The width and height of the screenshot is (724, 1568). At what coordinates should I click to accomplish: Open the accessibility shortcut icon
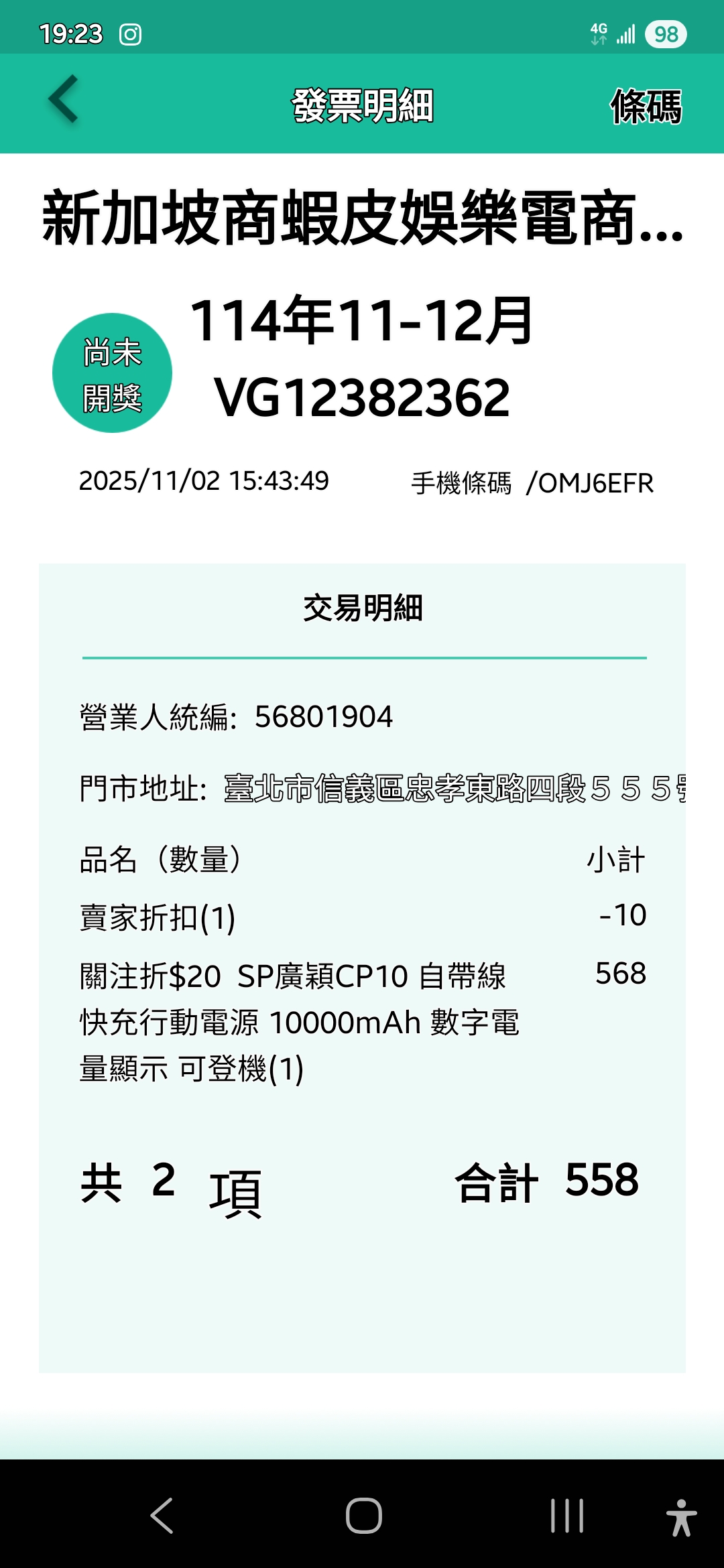[681, 1517]
